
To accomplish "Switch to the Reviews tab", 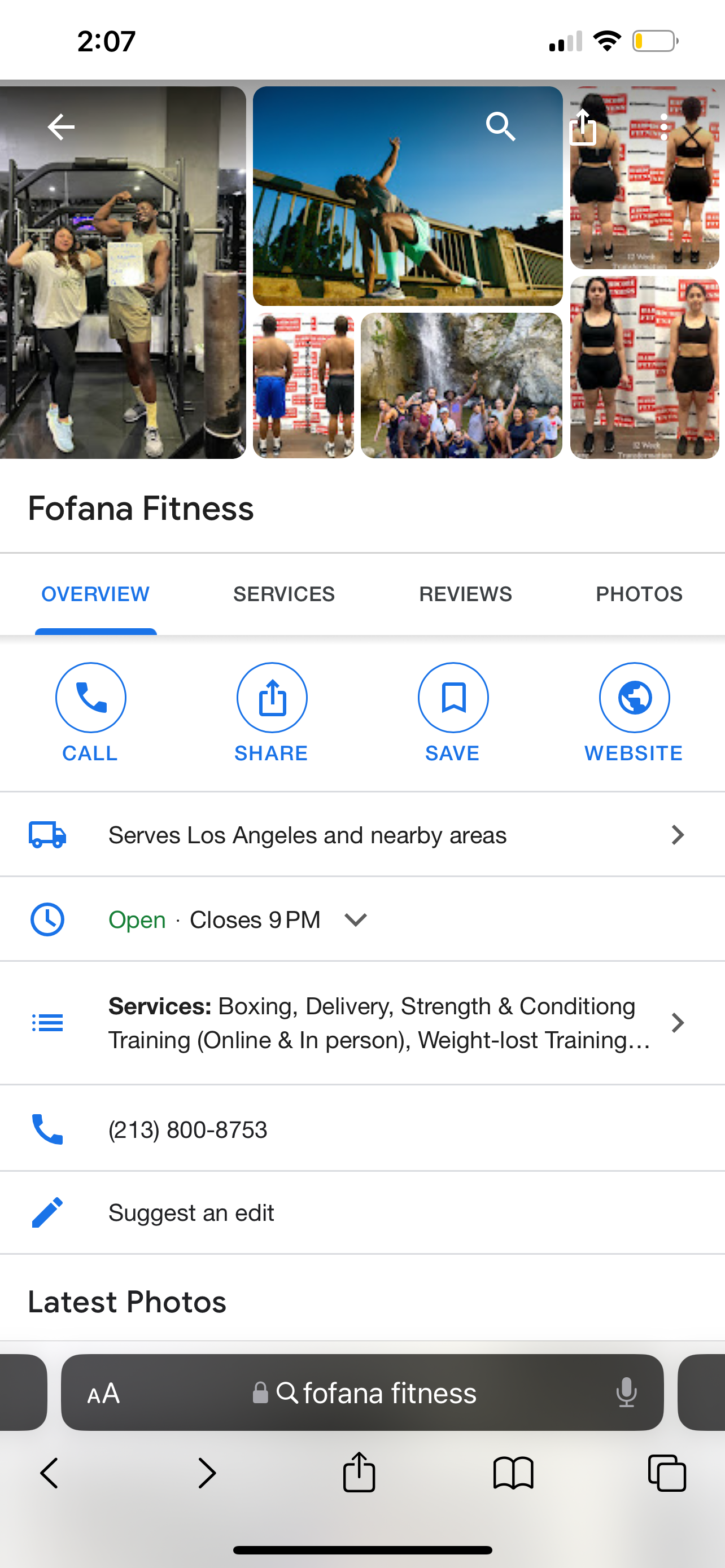I will (x=465, y=594).
